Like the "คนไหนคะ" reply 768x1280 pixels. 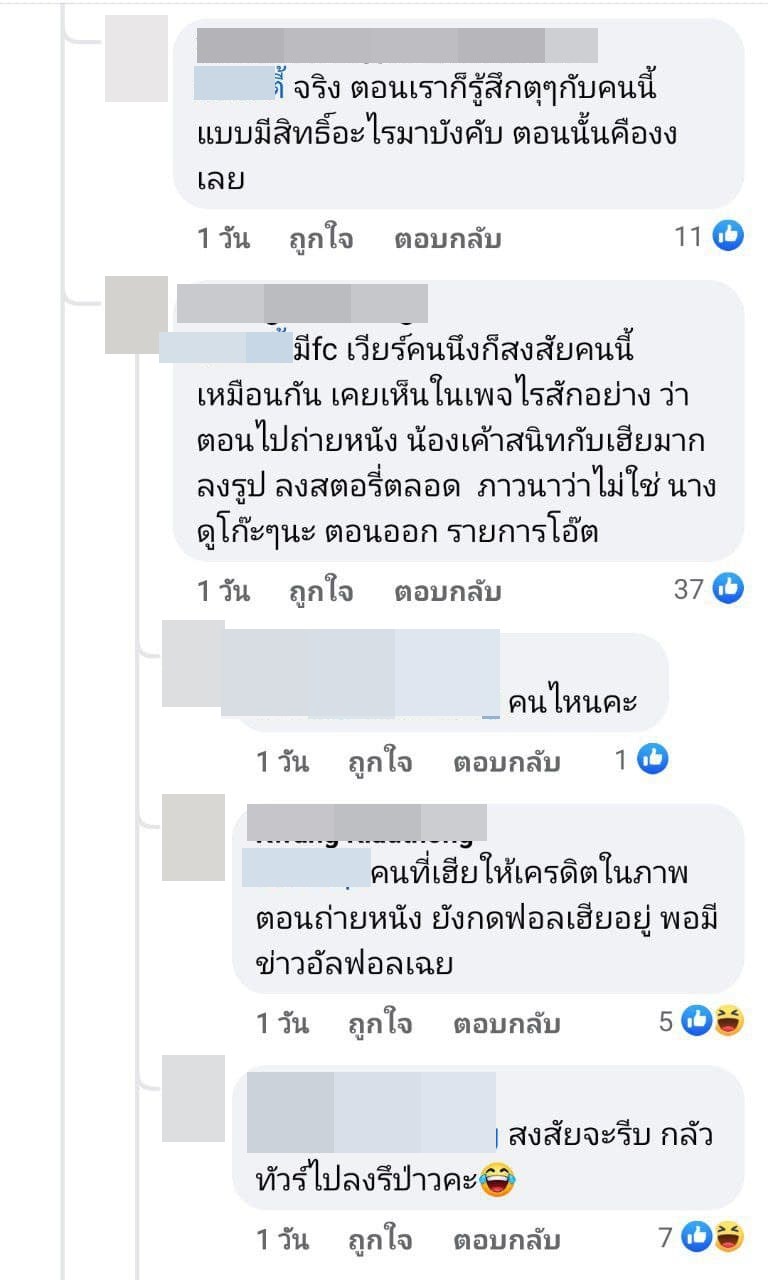pos(380,762)
